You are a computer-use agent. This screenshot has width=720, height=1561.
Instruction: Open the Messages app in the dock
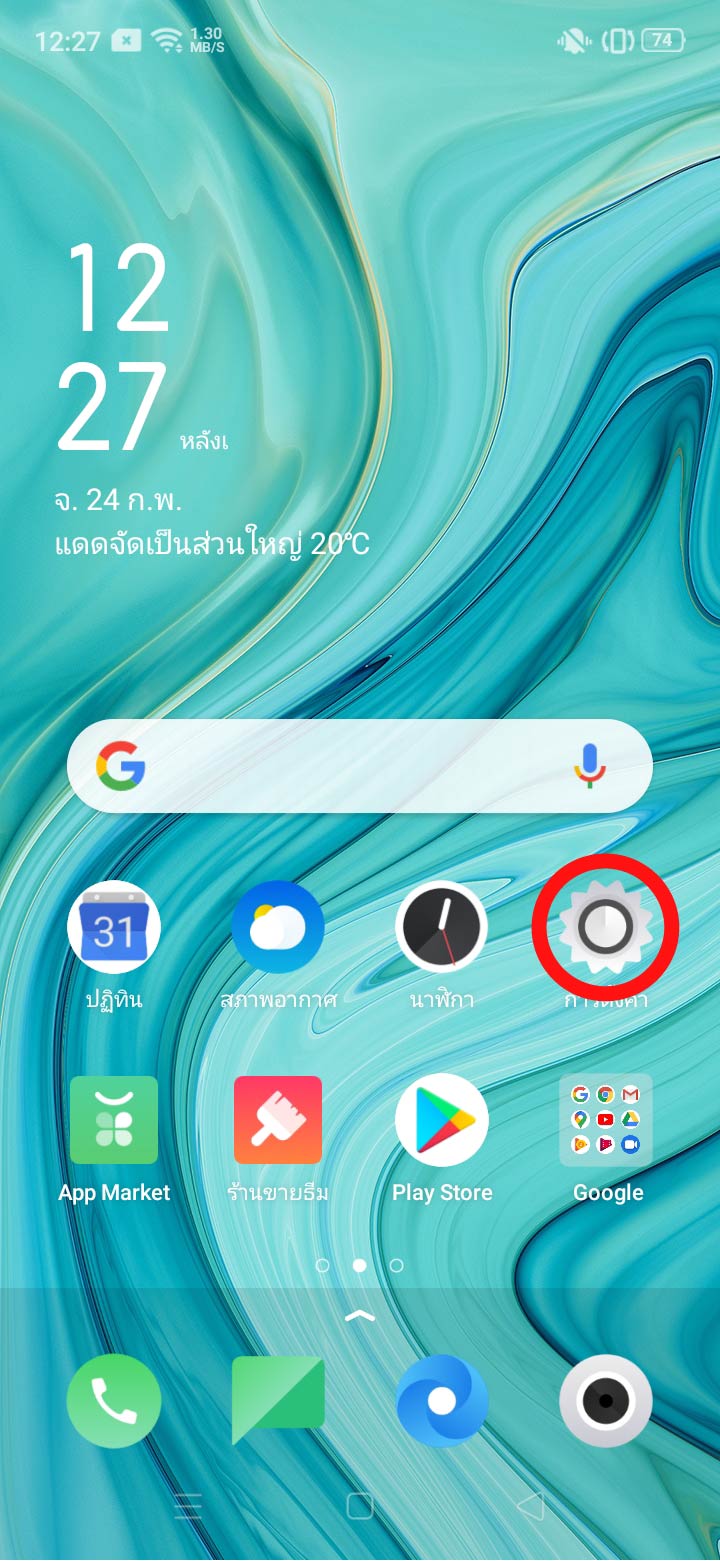(277, 1401)
